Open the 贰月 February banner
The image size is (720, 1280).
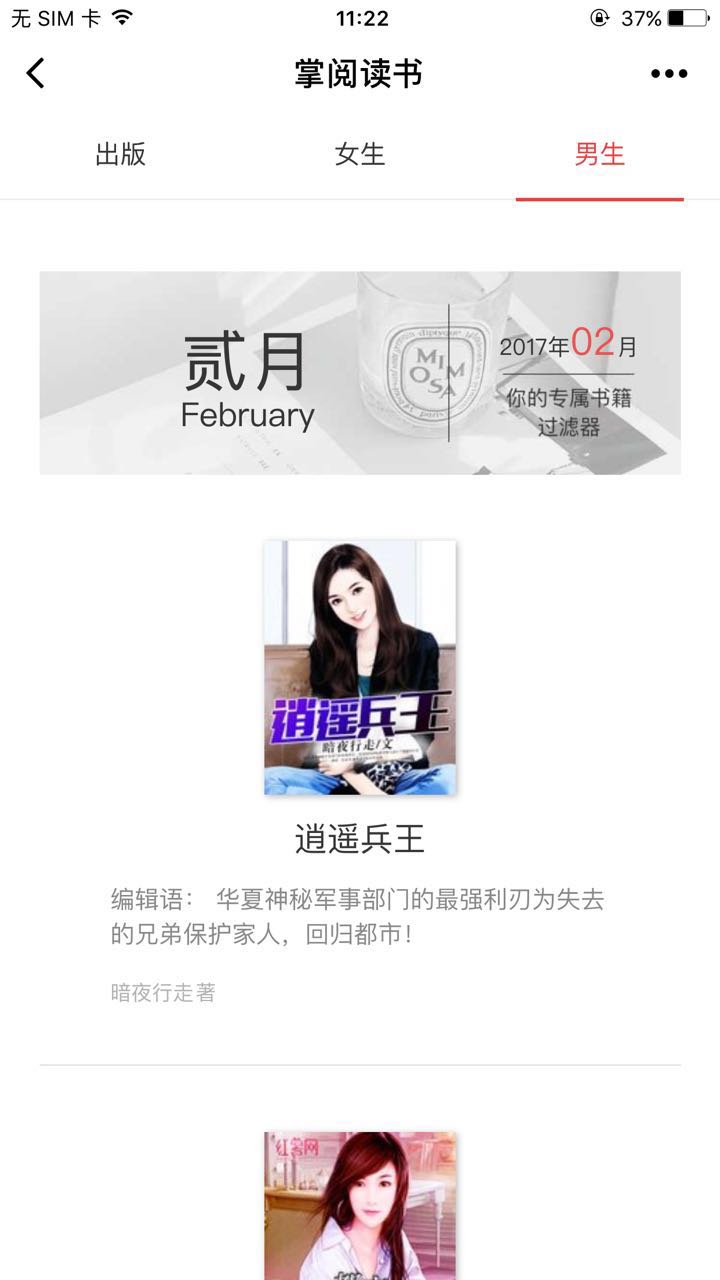coord(360,372)
